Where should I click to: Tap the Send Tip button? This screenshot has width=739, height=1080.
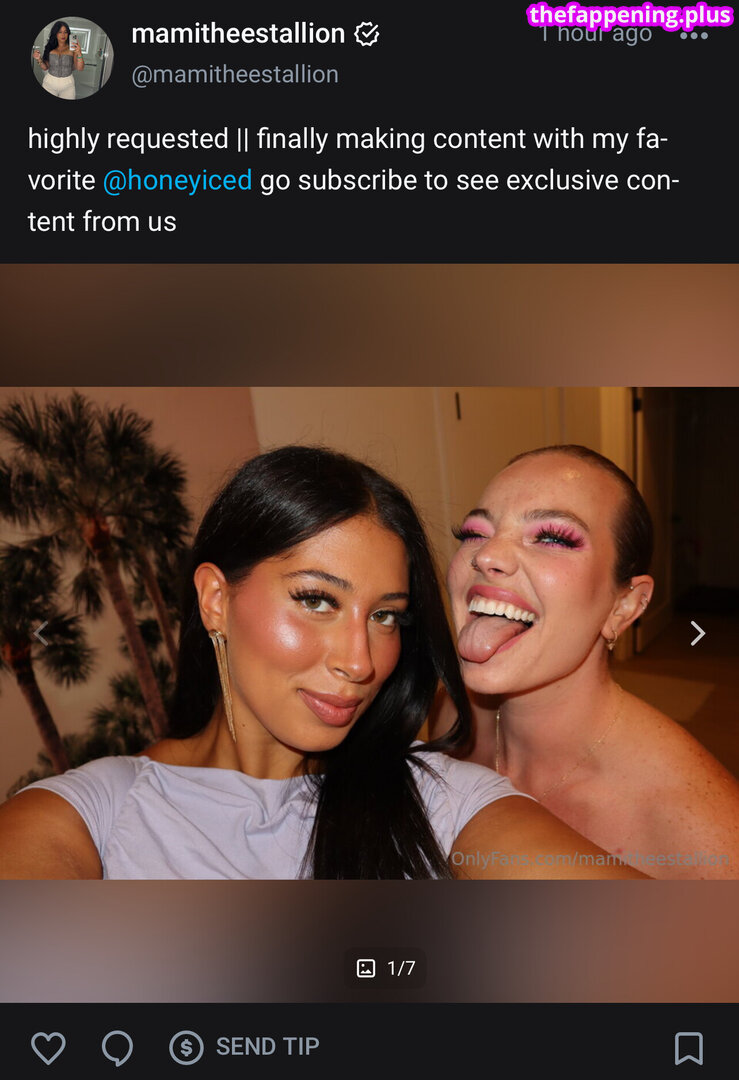click(x=245, y=1047)
